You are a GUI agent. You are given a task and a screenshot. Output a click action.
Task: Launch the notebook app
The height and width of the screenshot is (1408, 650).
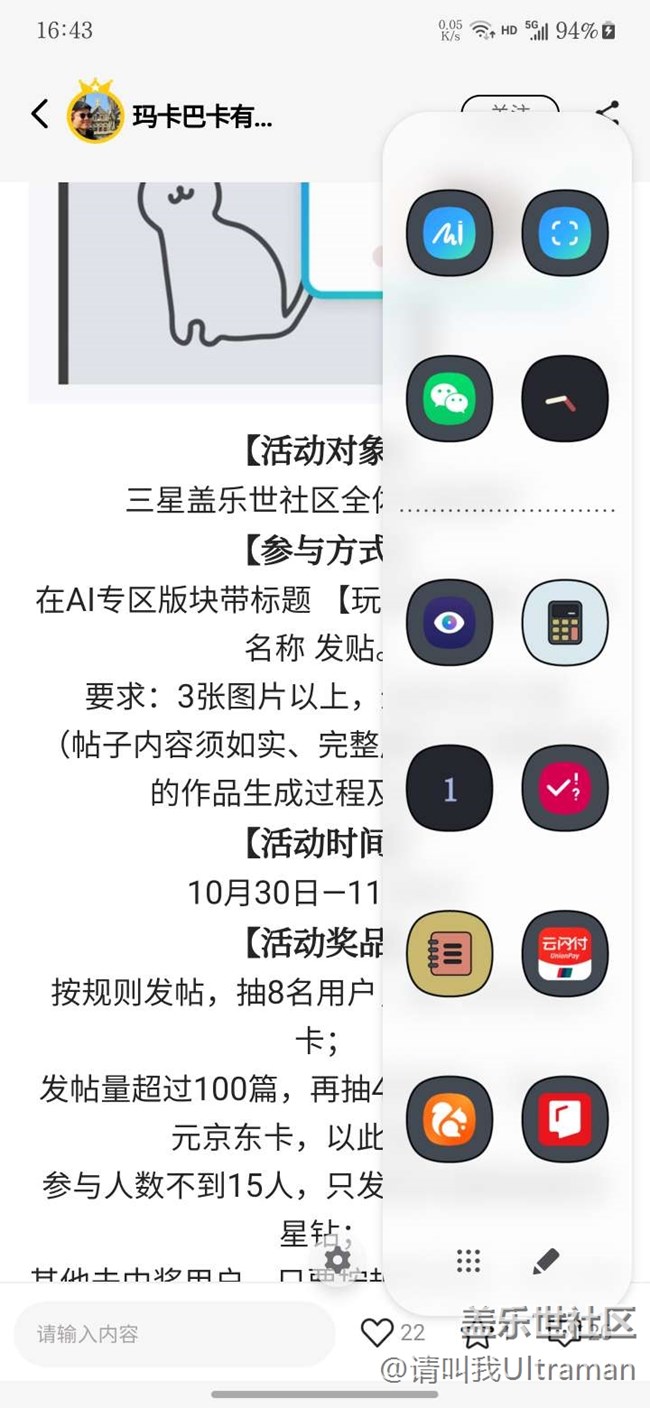point(449,954)
